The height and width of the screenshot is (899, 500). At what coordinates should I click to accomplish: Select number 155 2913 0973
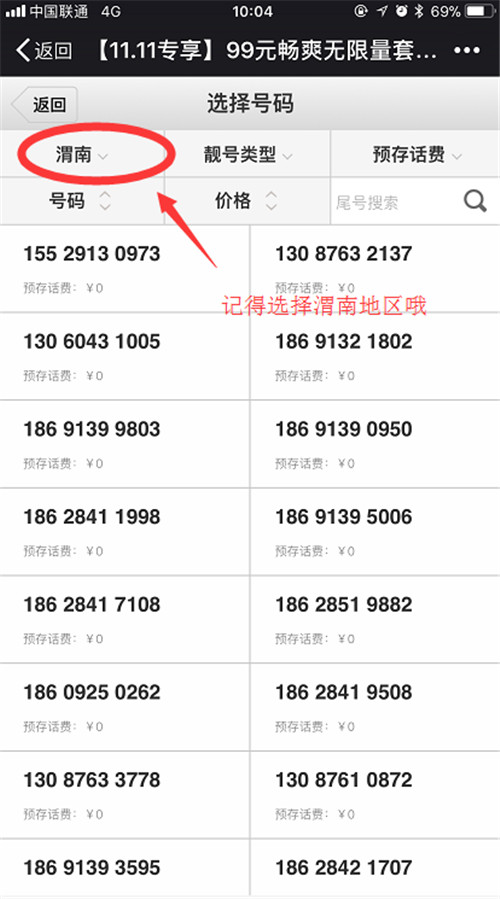[124, 269]
